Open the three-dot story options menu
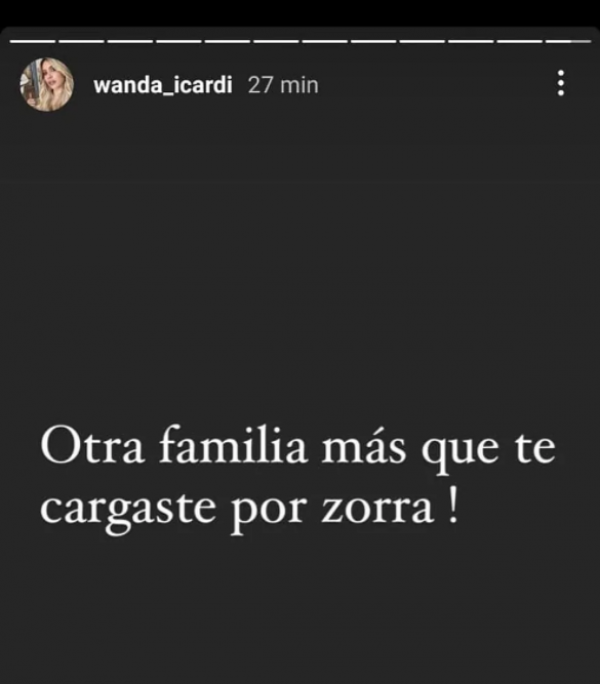This screenshot has width=600, height=684. tap(560, 84)
